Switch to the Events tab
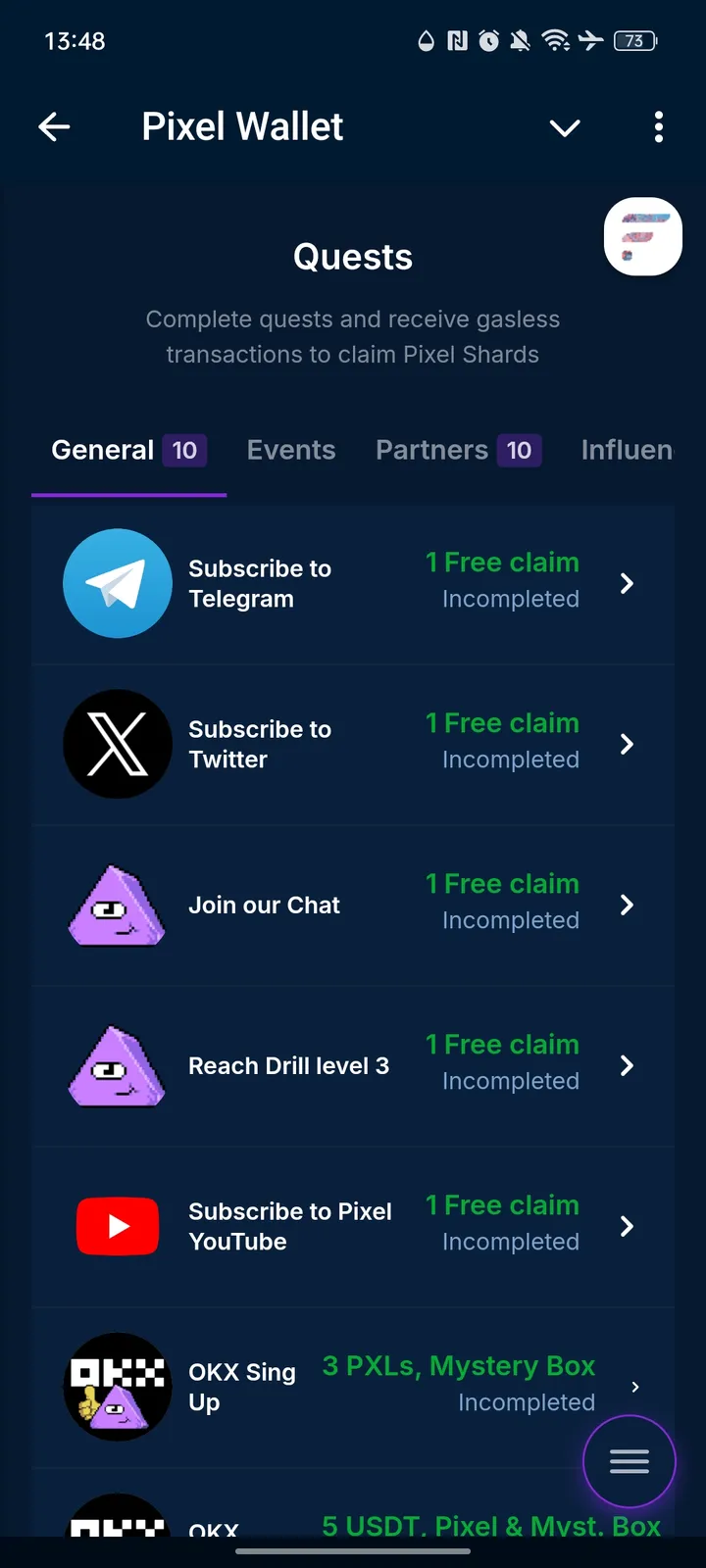The width and height of the screenshot is (706, 1568). tap(291, 450)
